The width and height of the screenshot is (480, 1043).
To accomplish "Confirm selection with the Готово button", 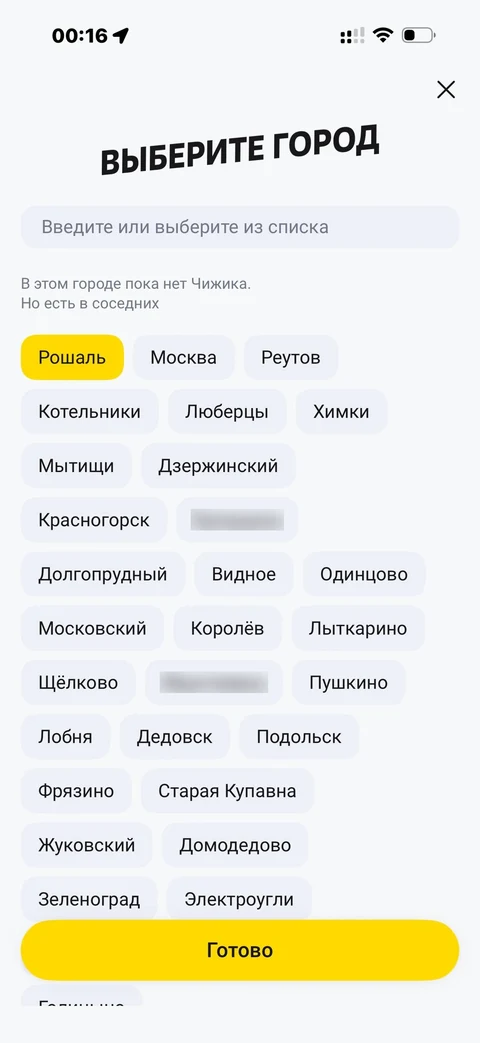I will [x=240, y=950].
